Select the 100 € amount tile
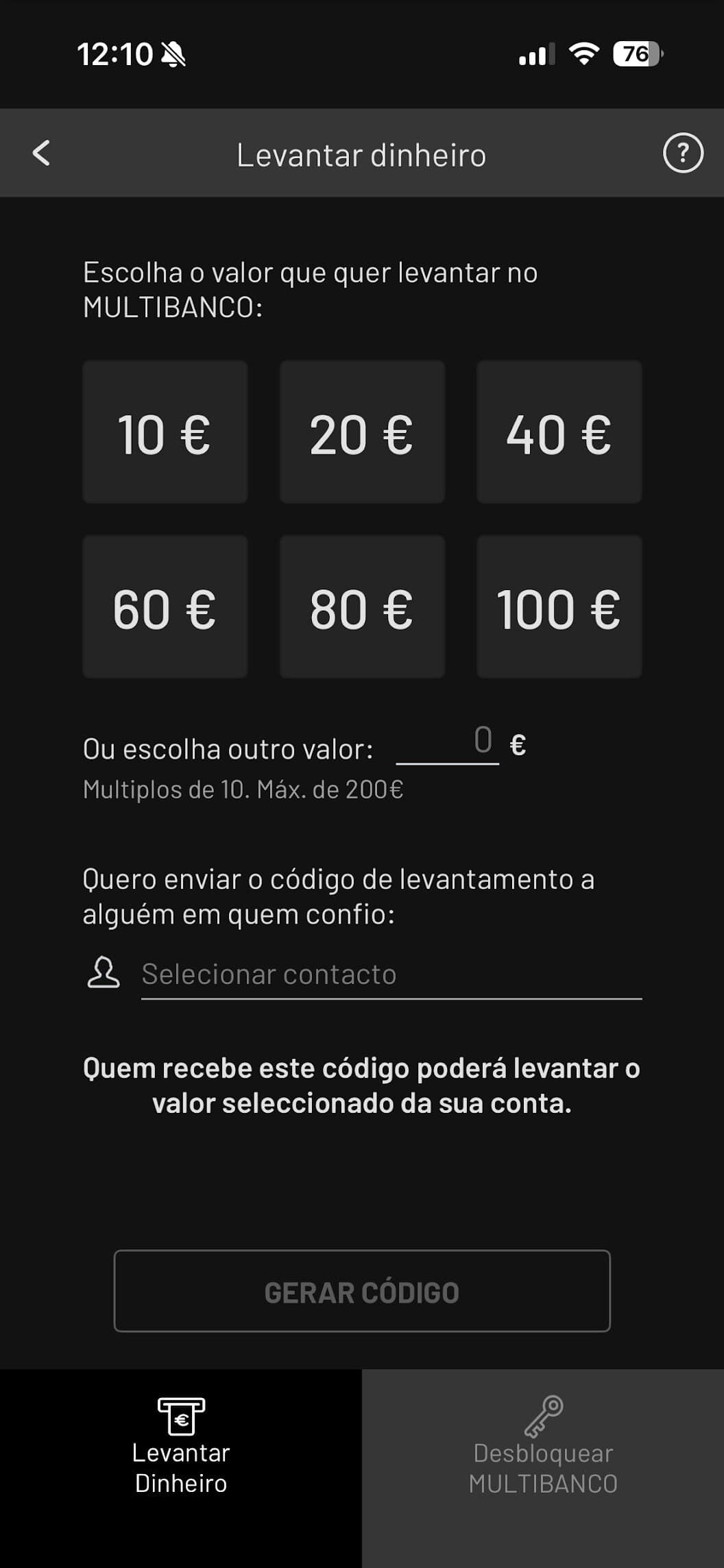Viewport: 724px width, 1568px height. [559, 607]
